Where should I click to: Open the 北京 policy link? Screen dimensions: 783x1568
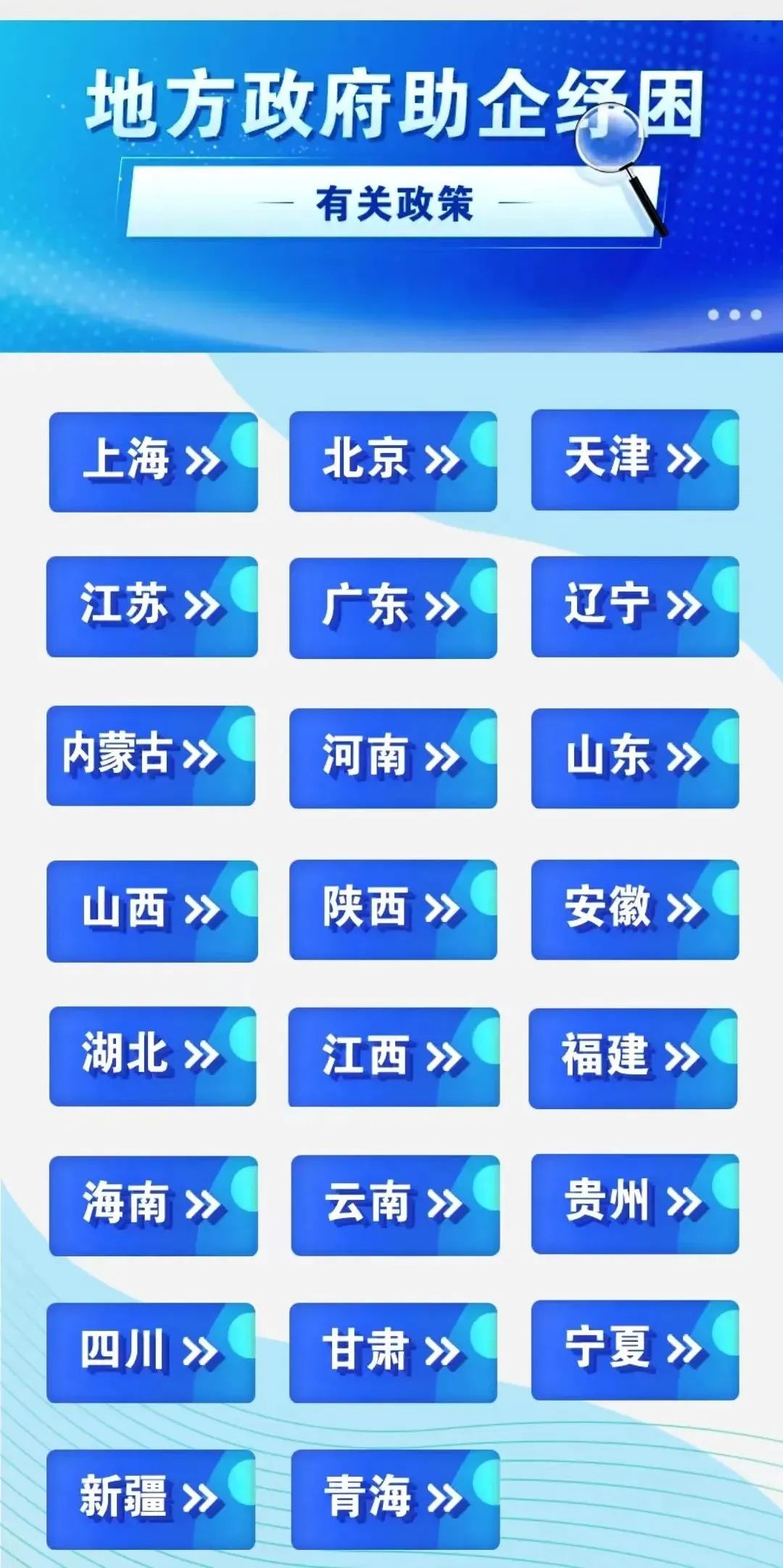[x=393, y=461]
